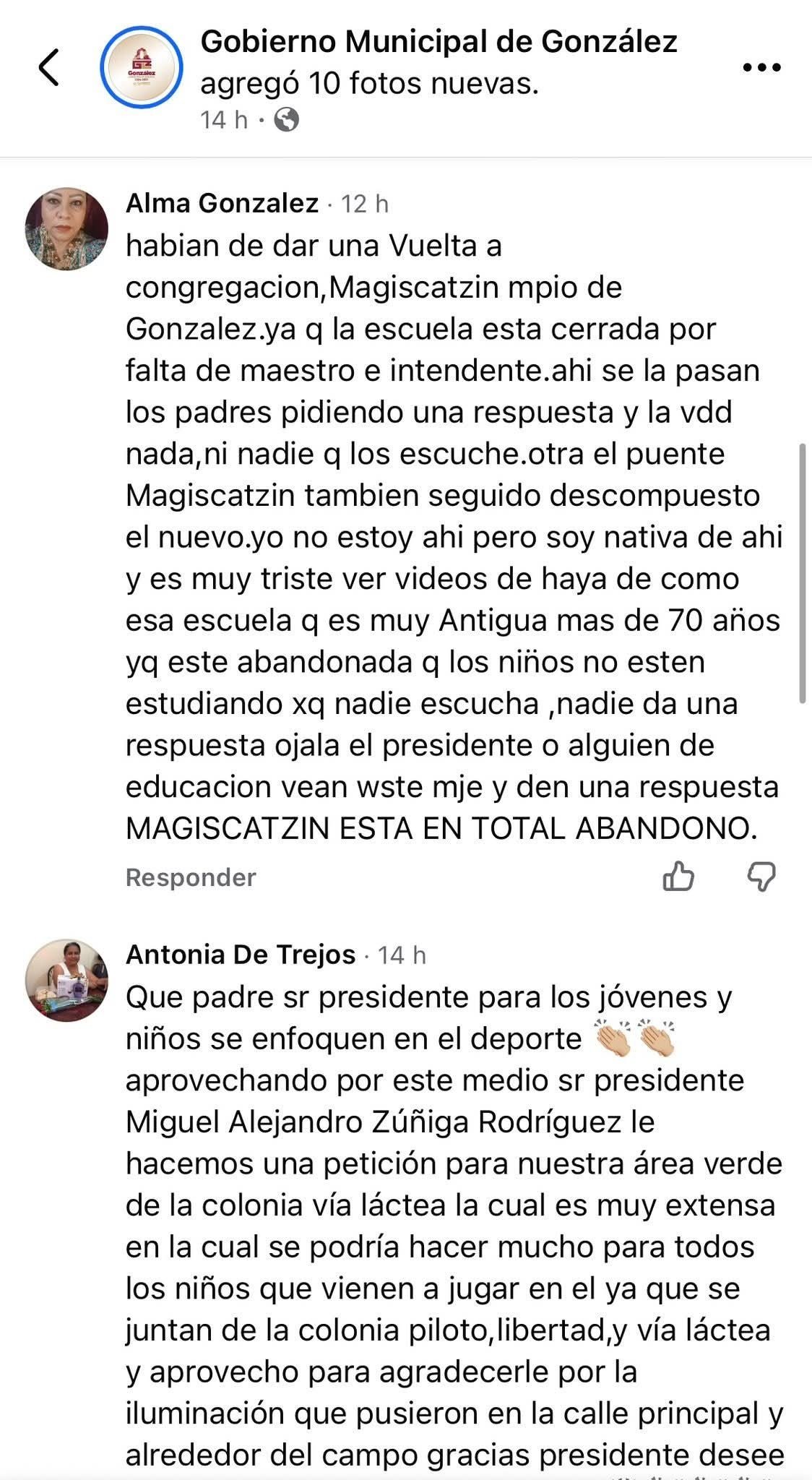Dislike Alma Gonzalez's comment
Image resolution: width=812 pixels, height=1480 pixels.
(x=761, y=877)
